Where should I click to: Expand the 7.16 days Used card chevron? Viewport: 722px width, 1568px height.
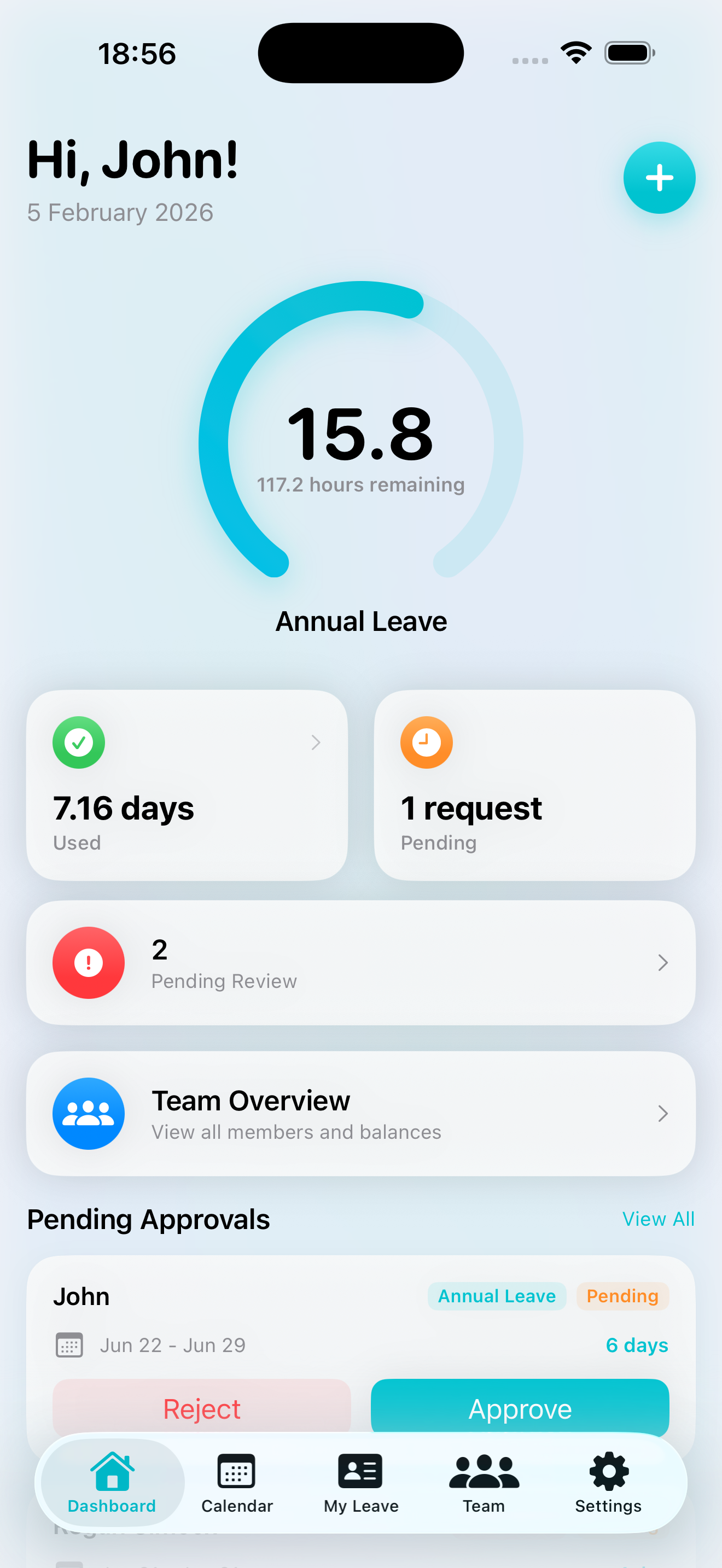[x=316, y=742]
